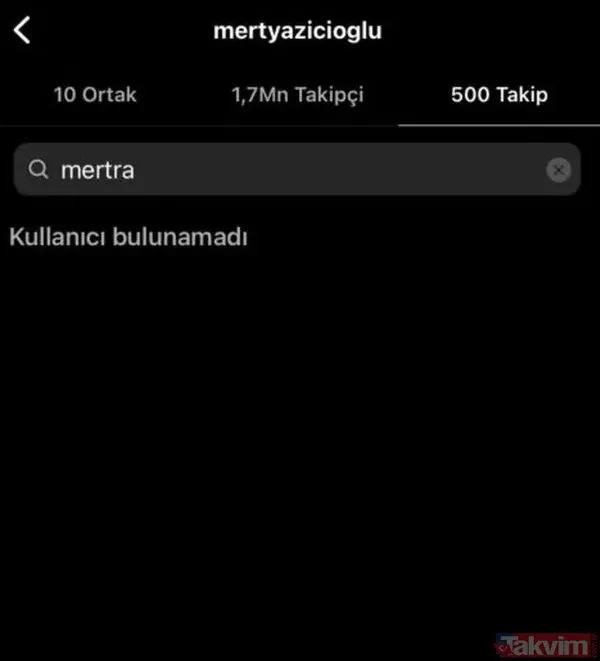Select the 500 Takip tab
The width and height of the screenshot is (600, 661).
click(499, 96)
